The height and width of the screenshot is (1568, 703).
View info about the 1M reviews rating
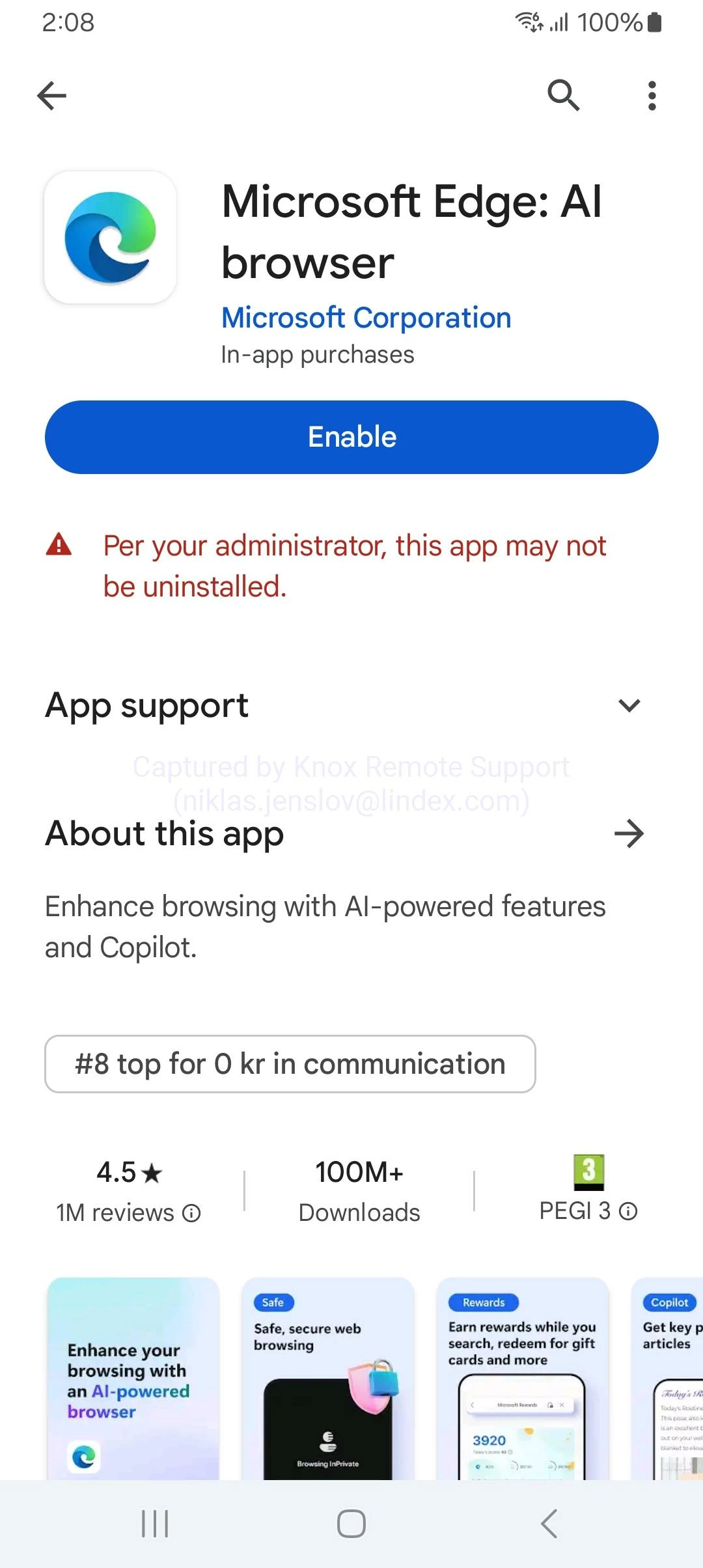[x=191, y=1213]
